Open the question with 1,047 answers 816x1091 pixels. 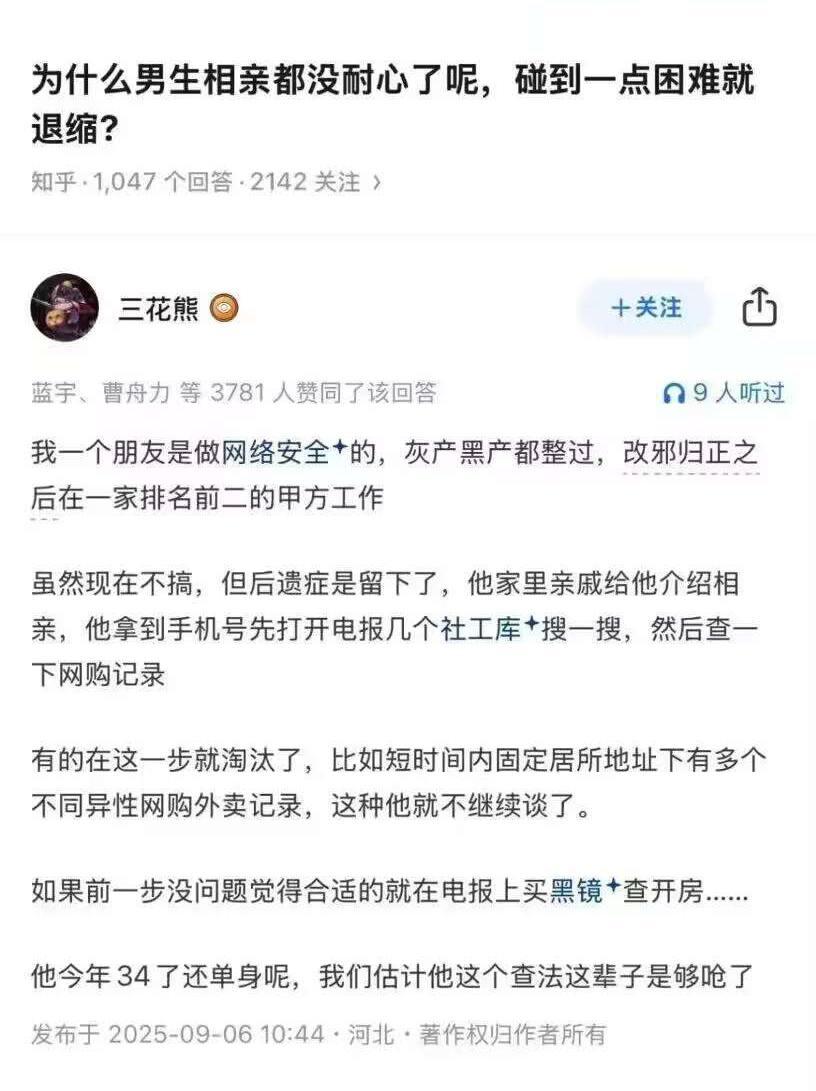205,182
